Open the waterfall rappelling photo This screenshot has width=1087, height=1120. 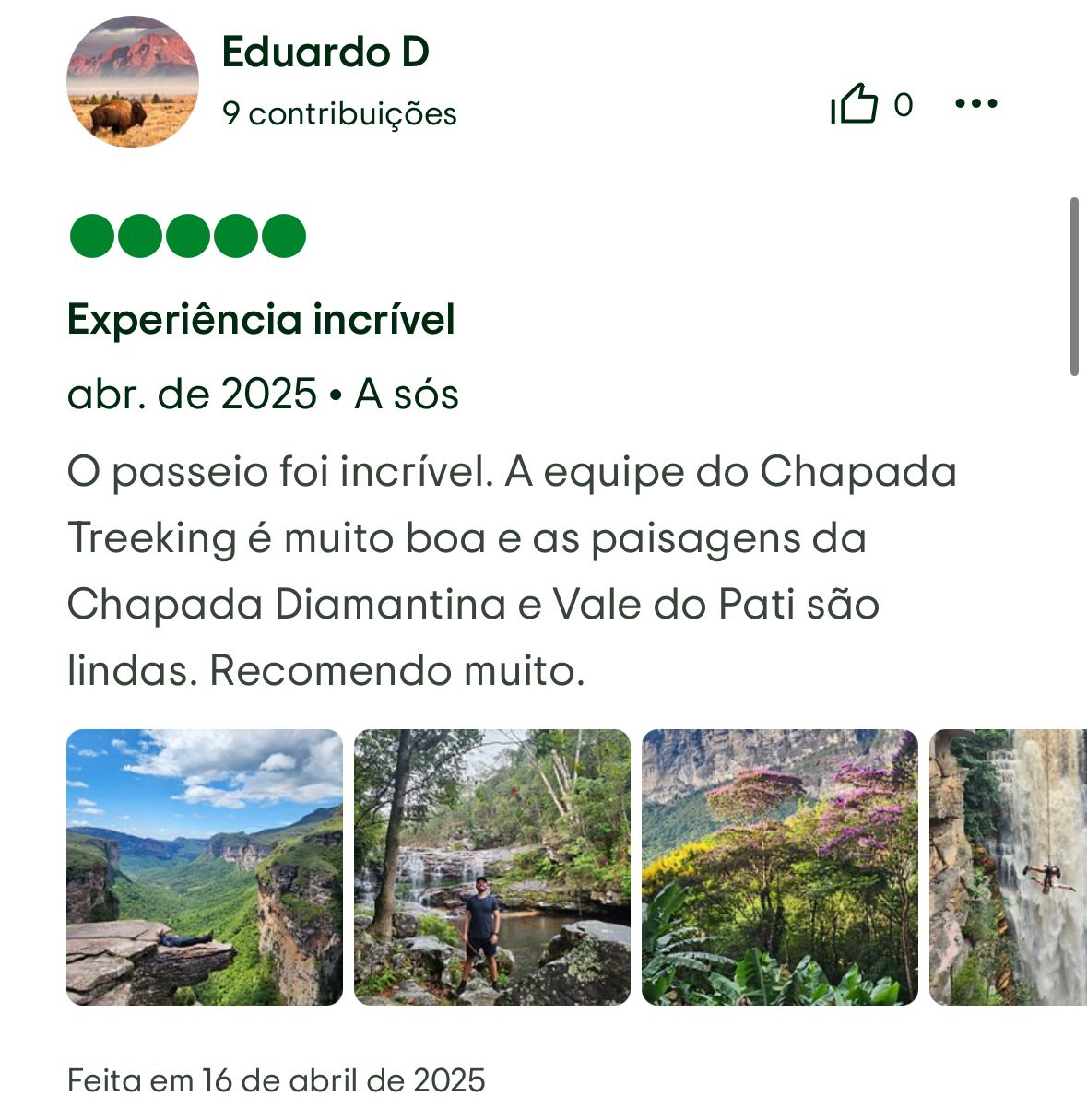pyautogui.click(x=1009, y=867)
